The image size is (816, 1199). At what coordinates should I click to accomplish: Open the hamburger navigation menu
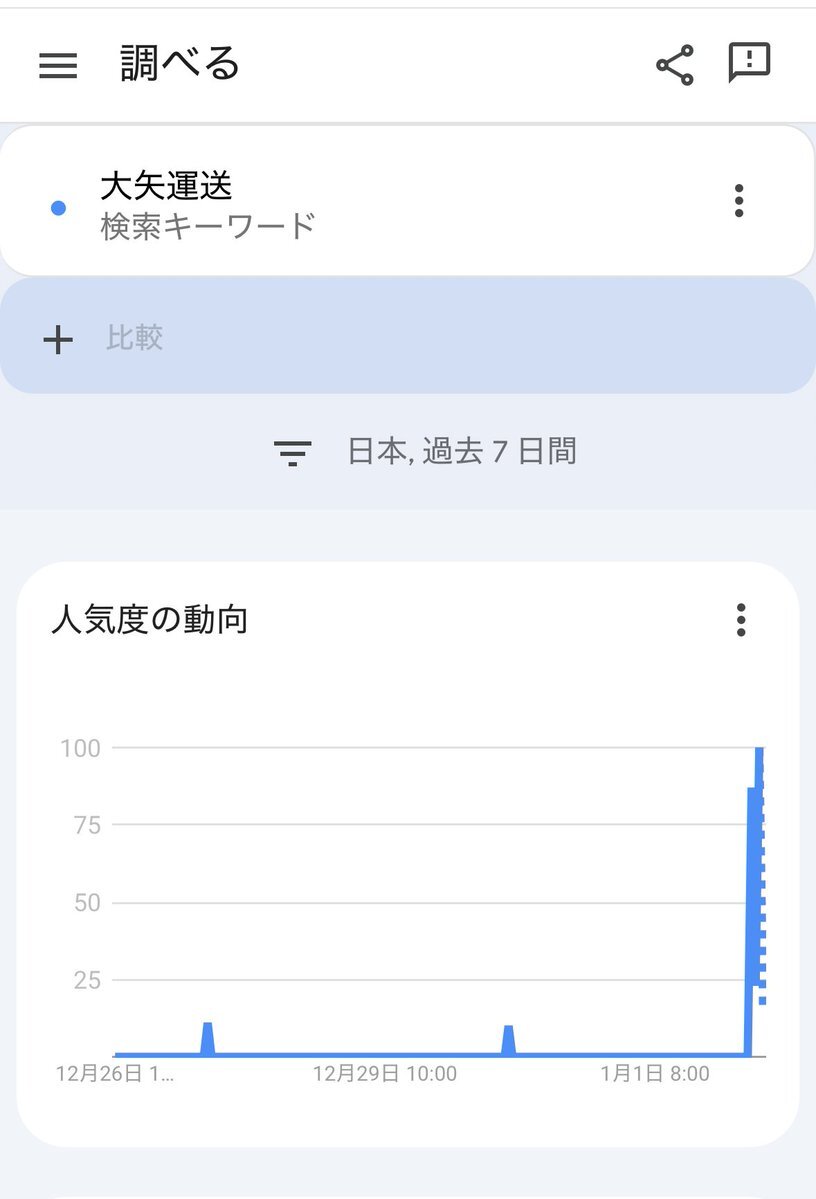tap(58, 66)
